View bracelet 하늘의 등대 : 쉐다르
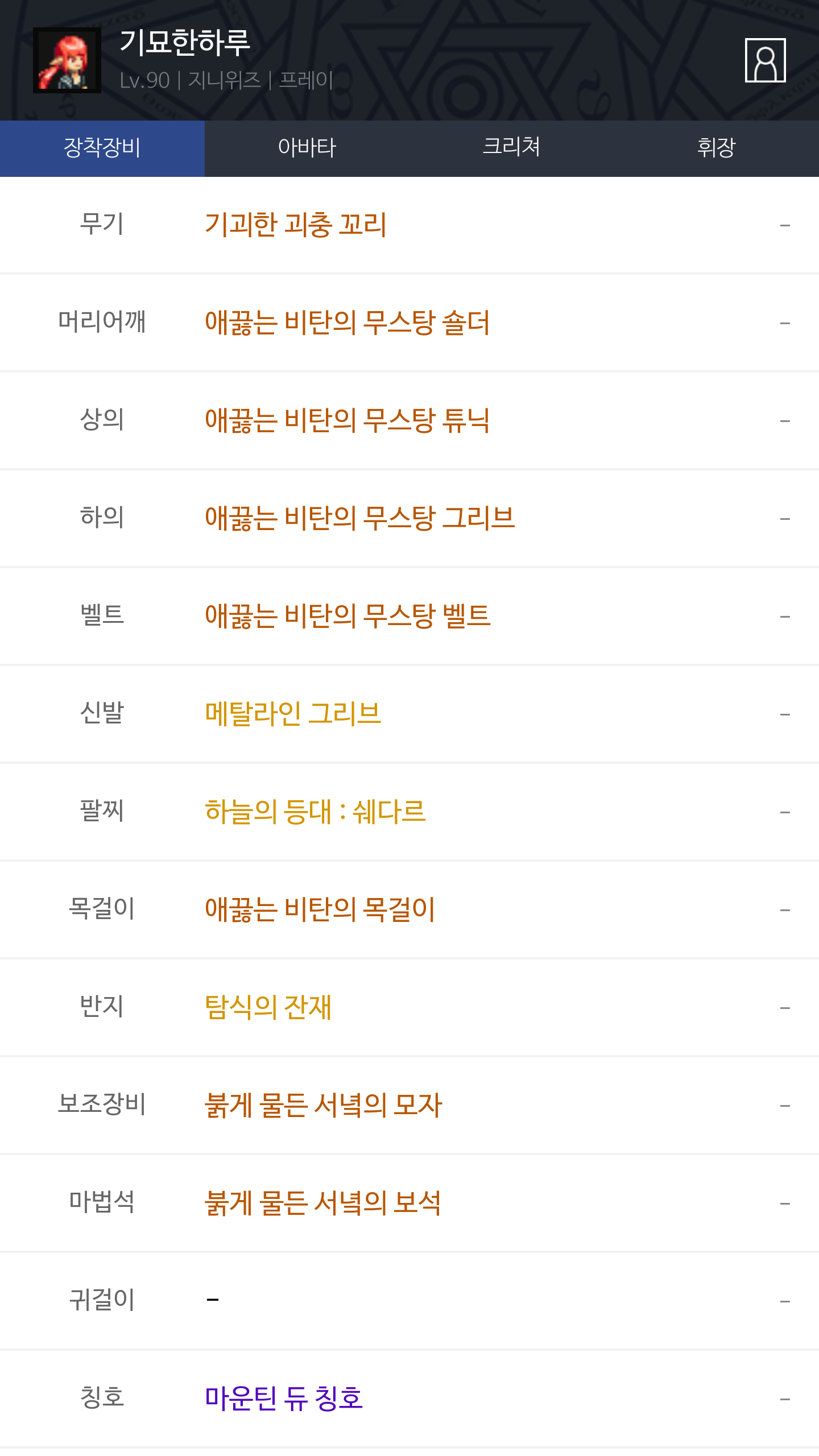The image size is (819, 1456). click(315, 812)
